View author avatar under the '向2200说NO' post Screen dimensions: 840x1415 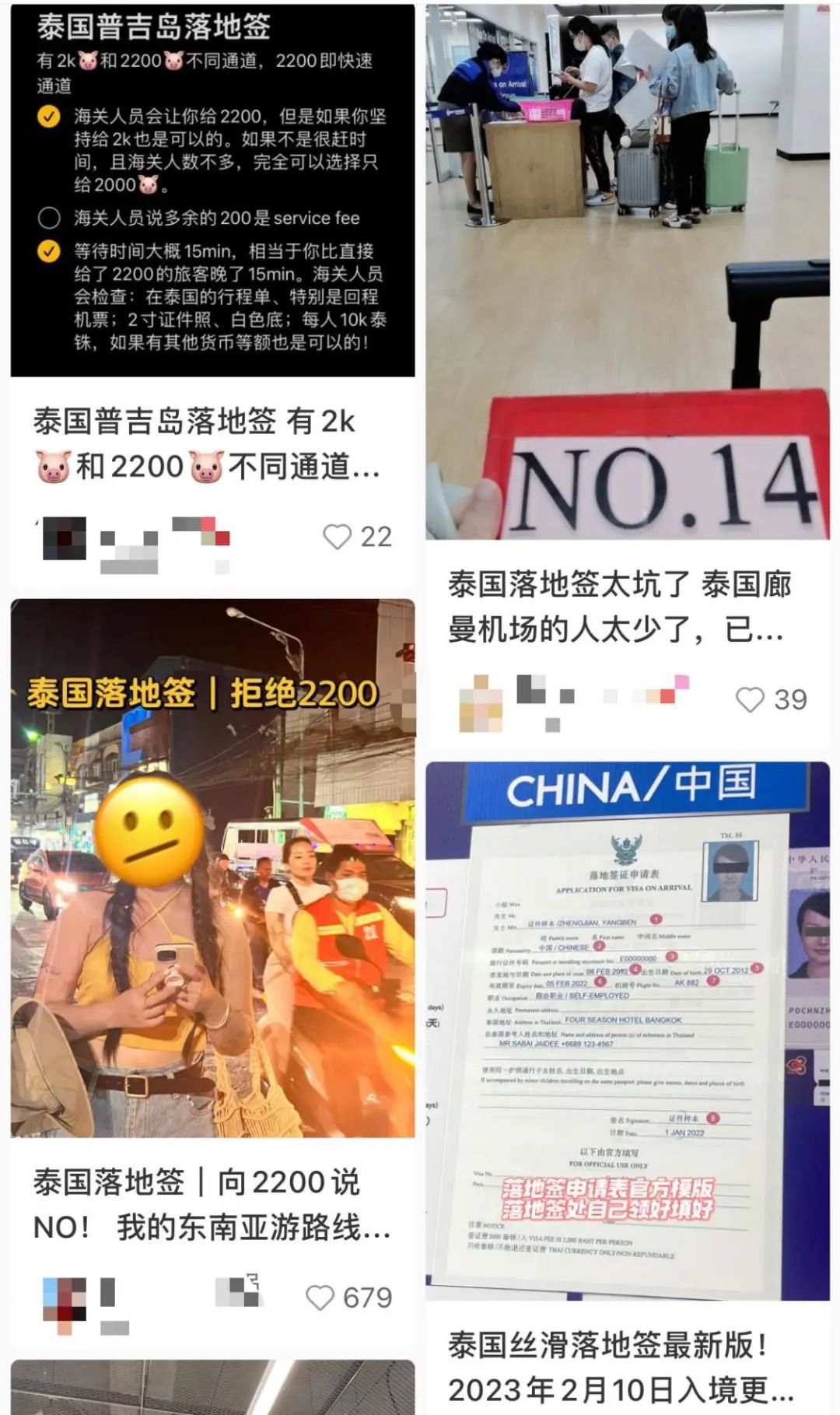(65, 1298)
